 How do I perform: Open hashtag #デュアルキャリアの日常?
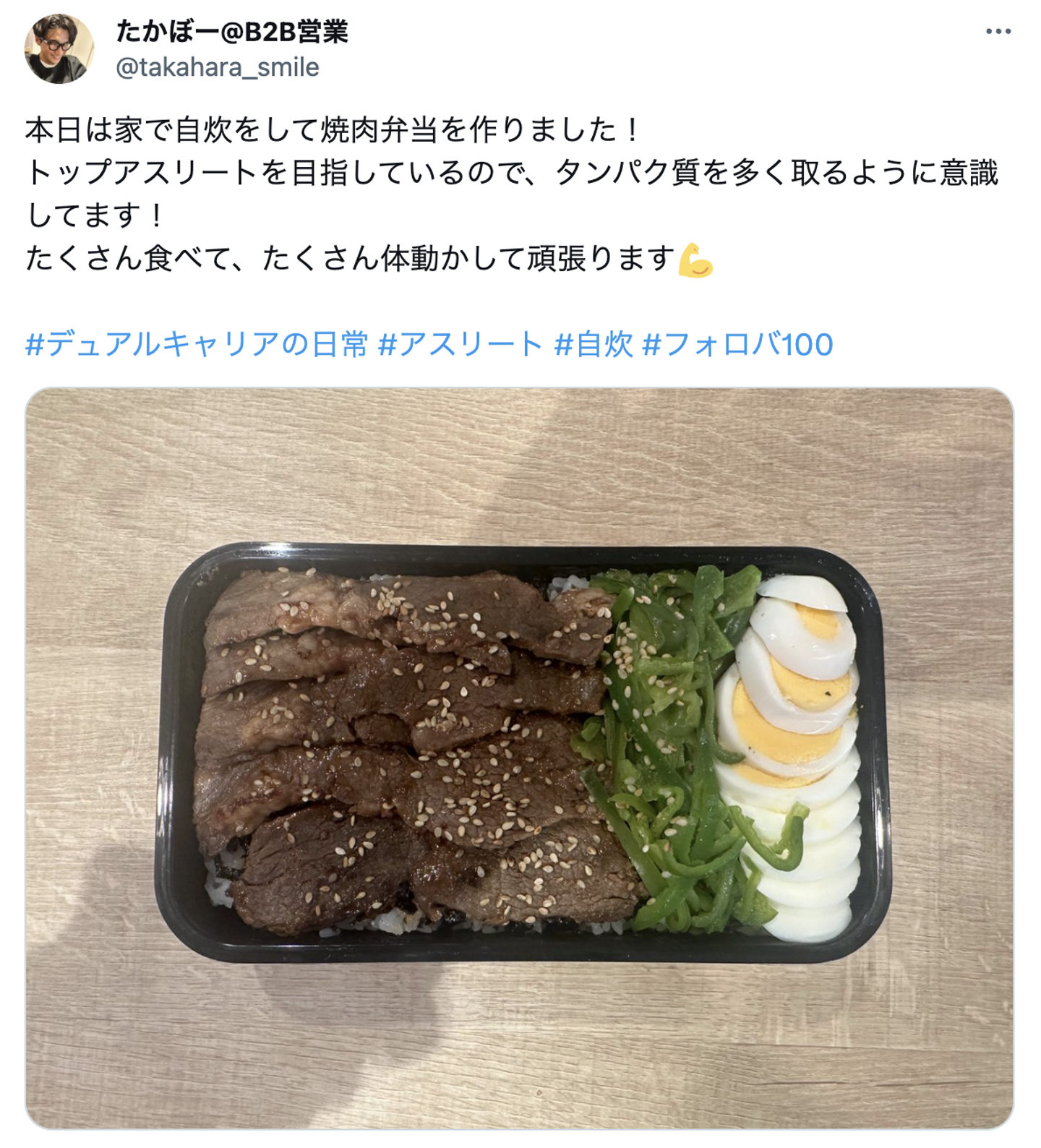pos(197,344)
